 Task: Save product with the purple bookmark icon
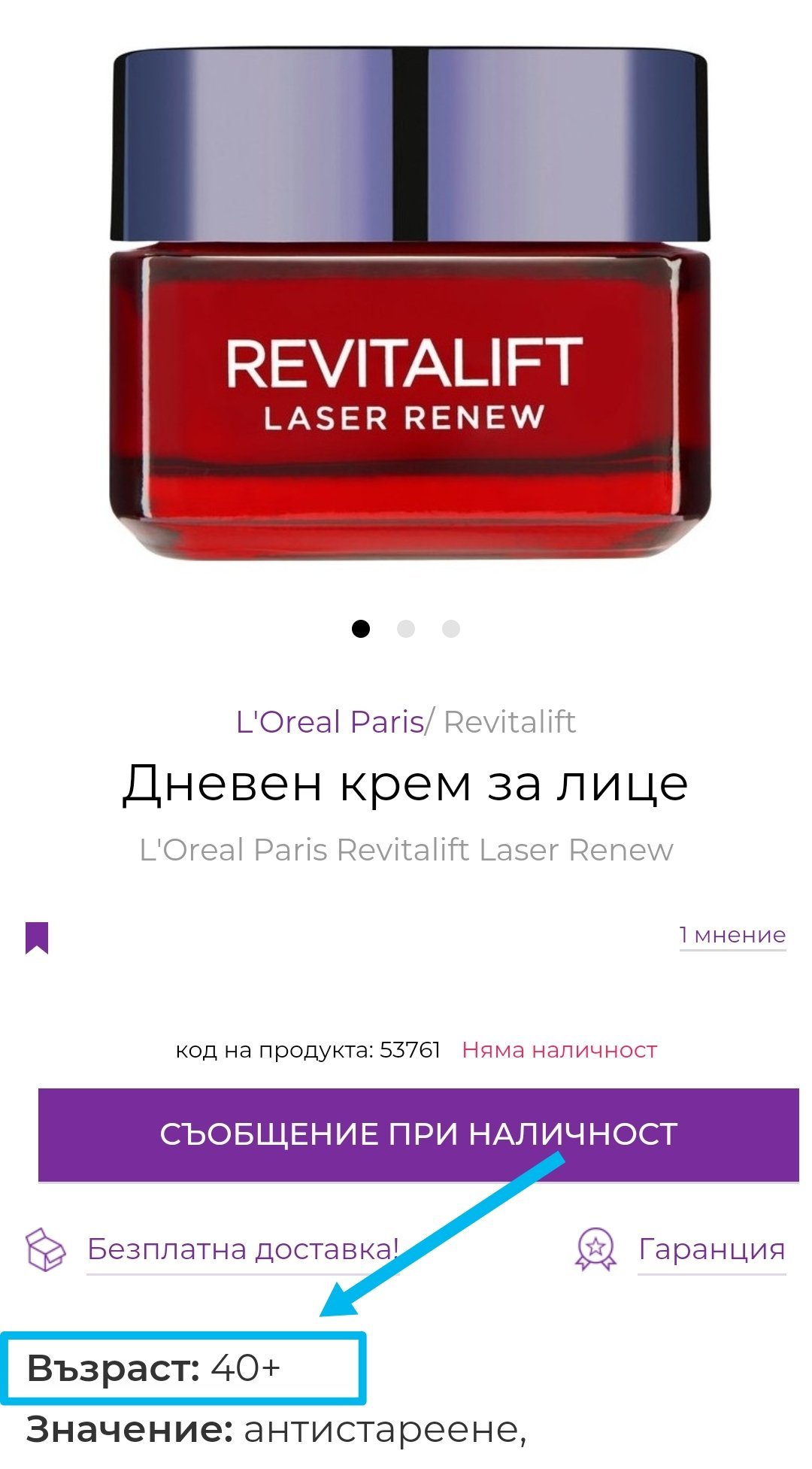tap(37, 937)
